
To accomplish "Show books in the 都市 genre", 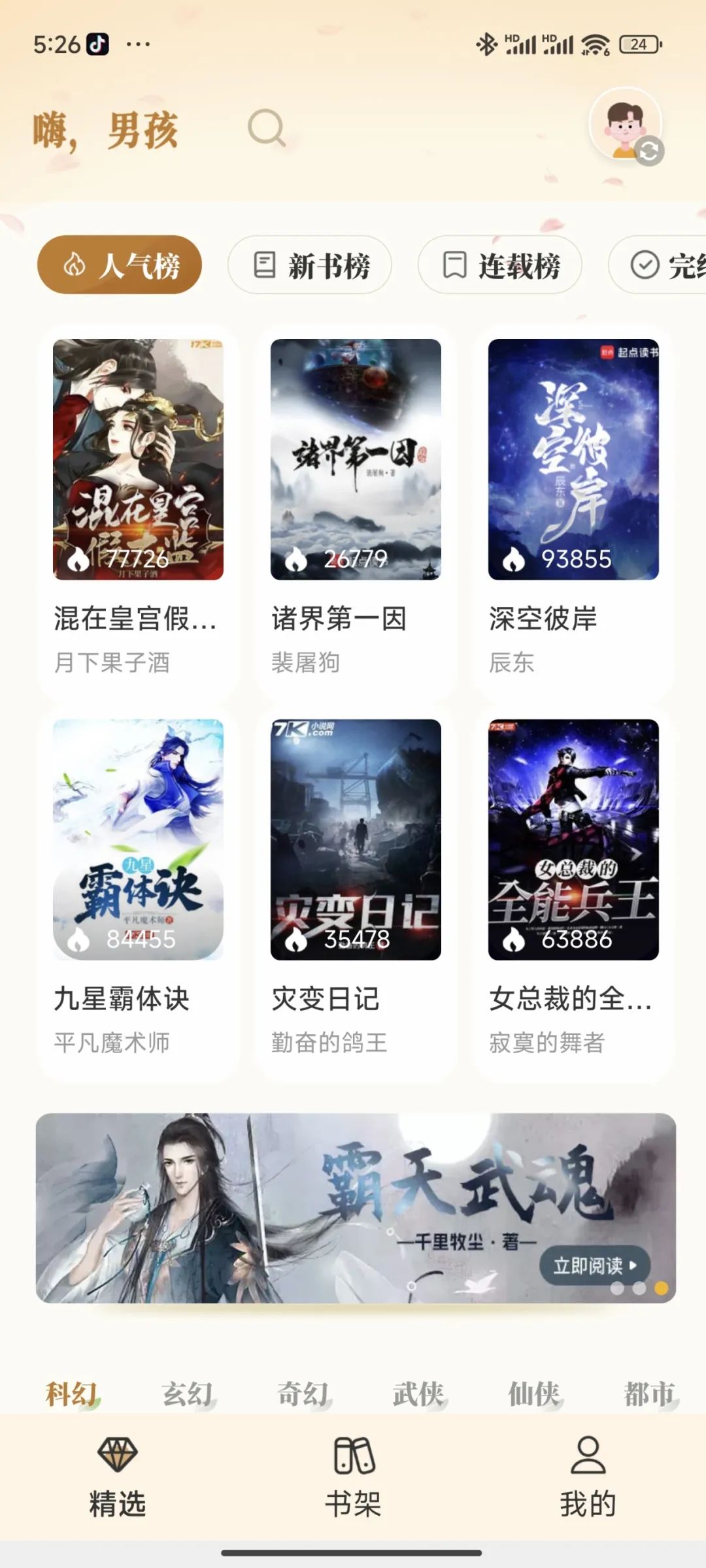I will click(649, 1394).
